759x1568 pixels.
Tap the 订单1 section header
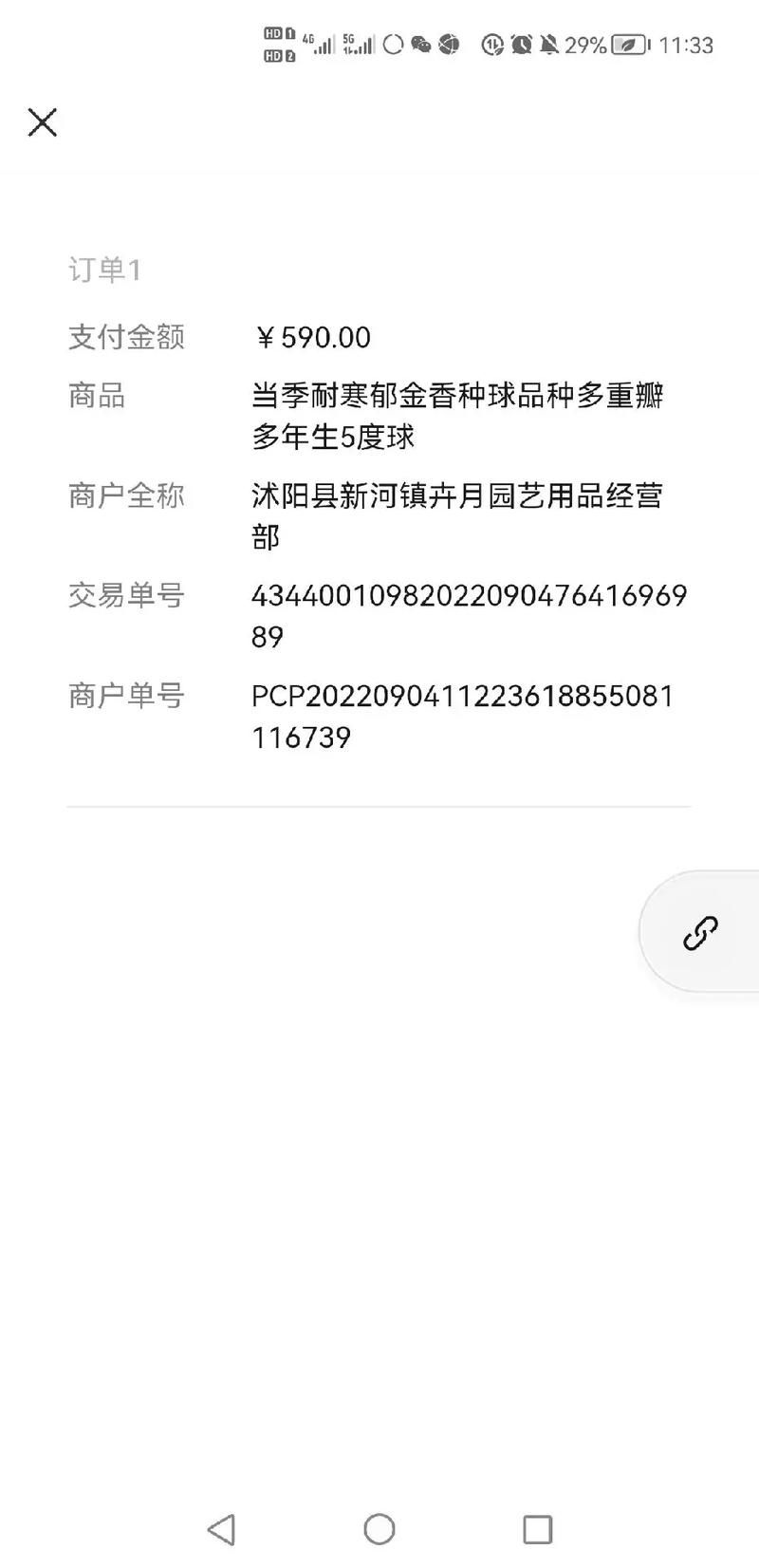pos(104,268)
